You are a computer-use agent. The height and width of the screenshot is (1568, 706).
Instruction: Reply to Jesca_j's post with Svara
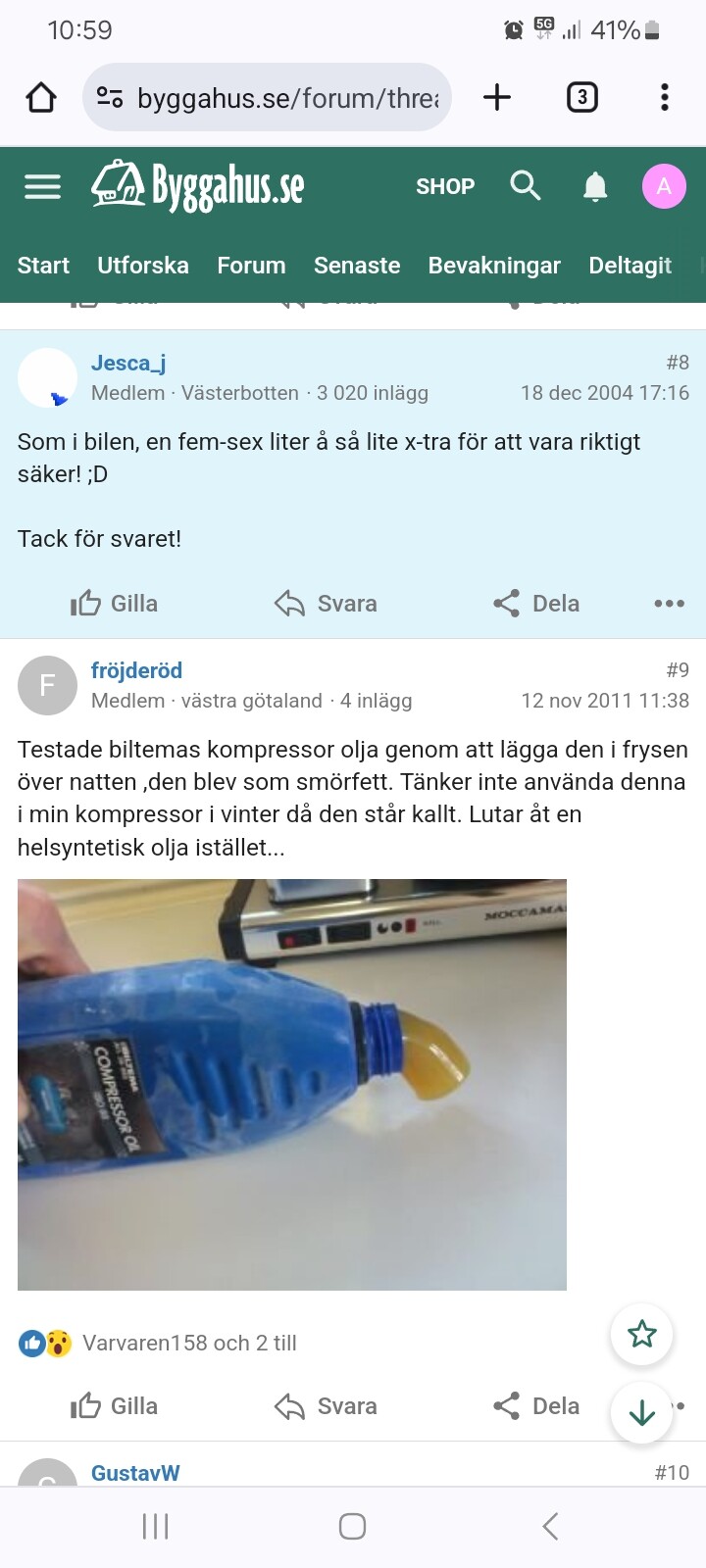pyautogui.click(x=327, y=604)
